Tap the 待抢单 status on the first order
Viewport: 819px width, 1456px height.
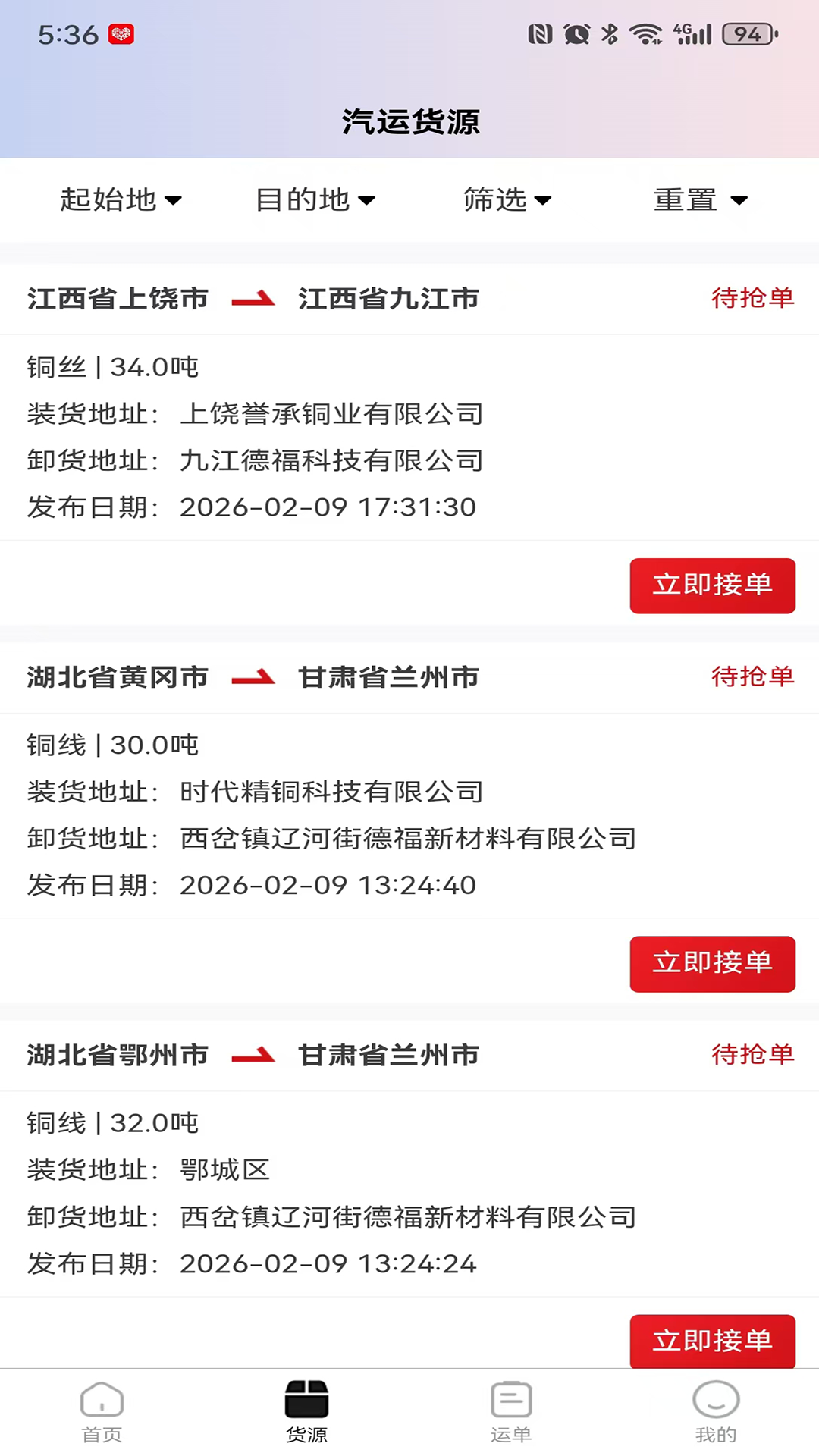(x=753, y=298)
